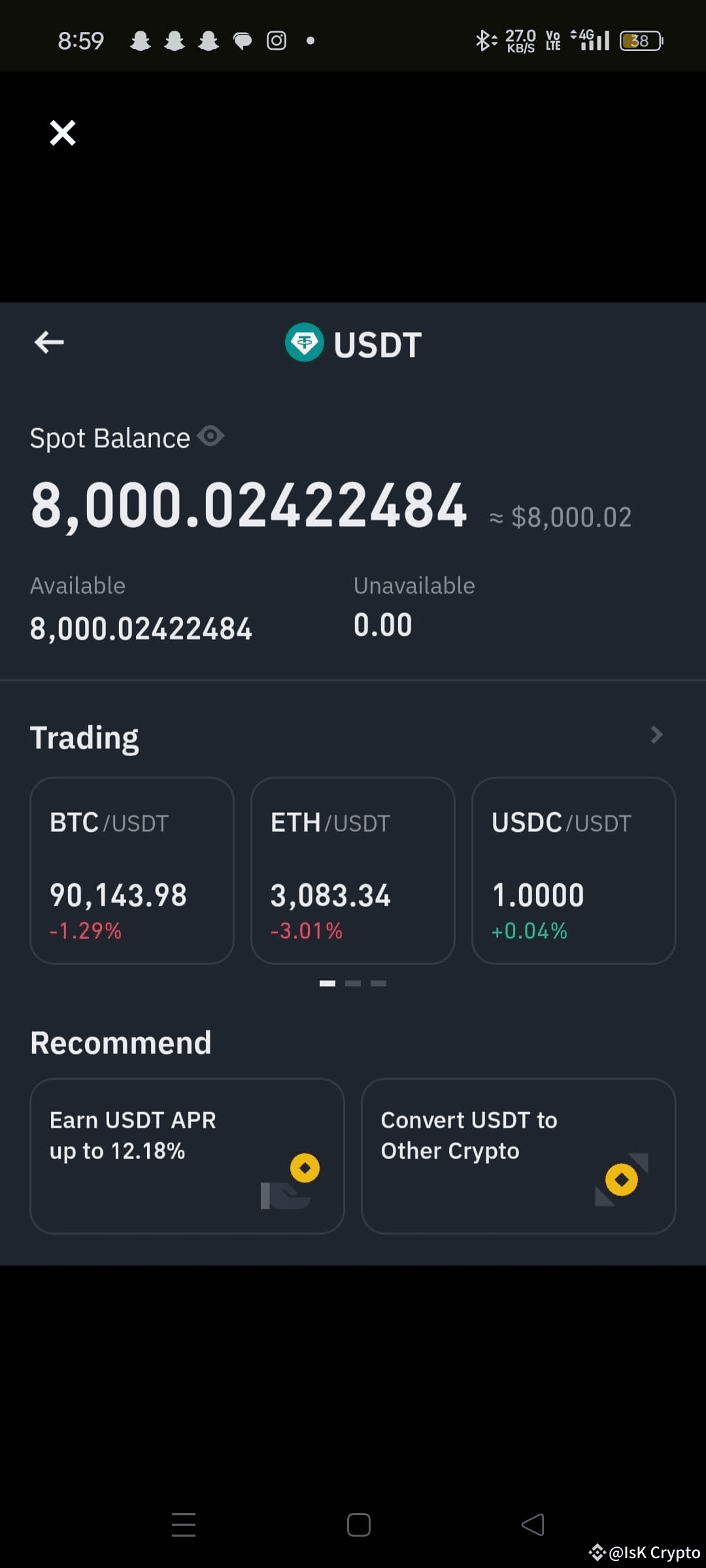The height and width of the screenshot is (1568, 706).
Task: Close the overlay with the X icon
Action: point(61,133)
